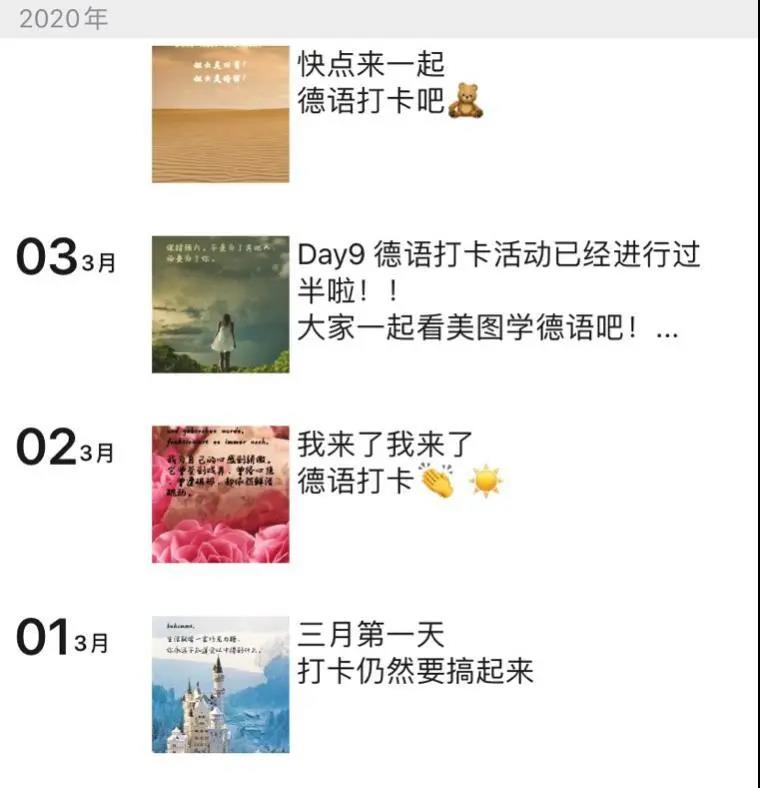Open the castle image from 01 March

(x=220, y=684)
